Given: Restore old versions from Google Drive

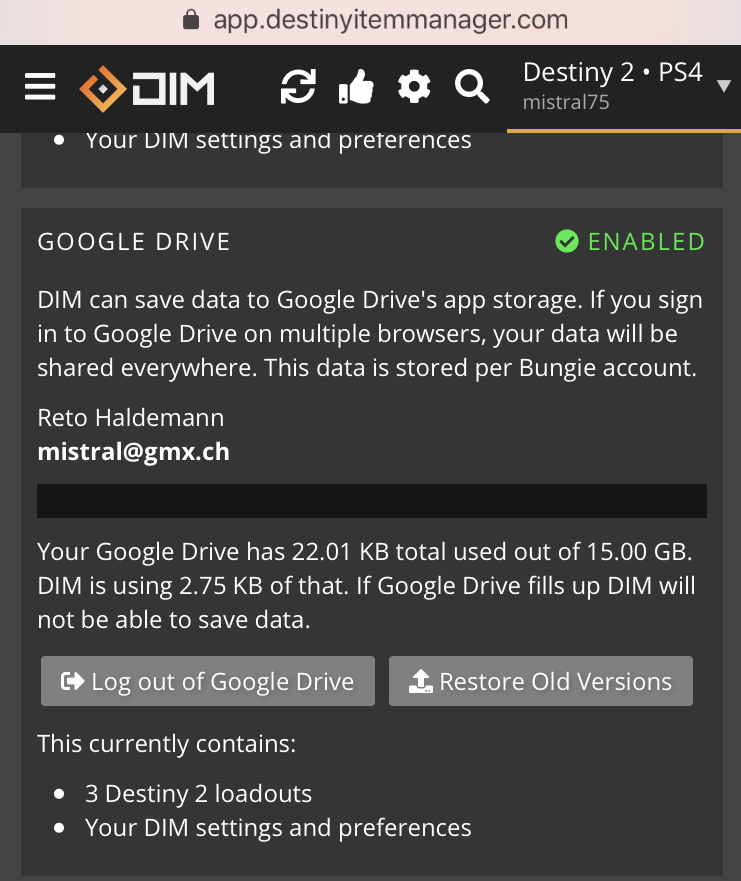Looking at the screenshot, I should point(540,682).
